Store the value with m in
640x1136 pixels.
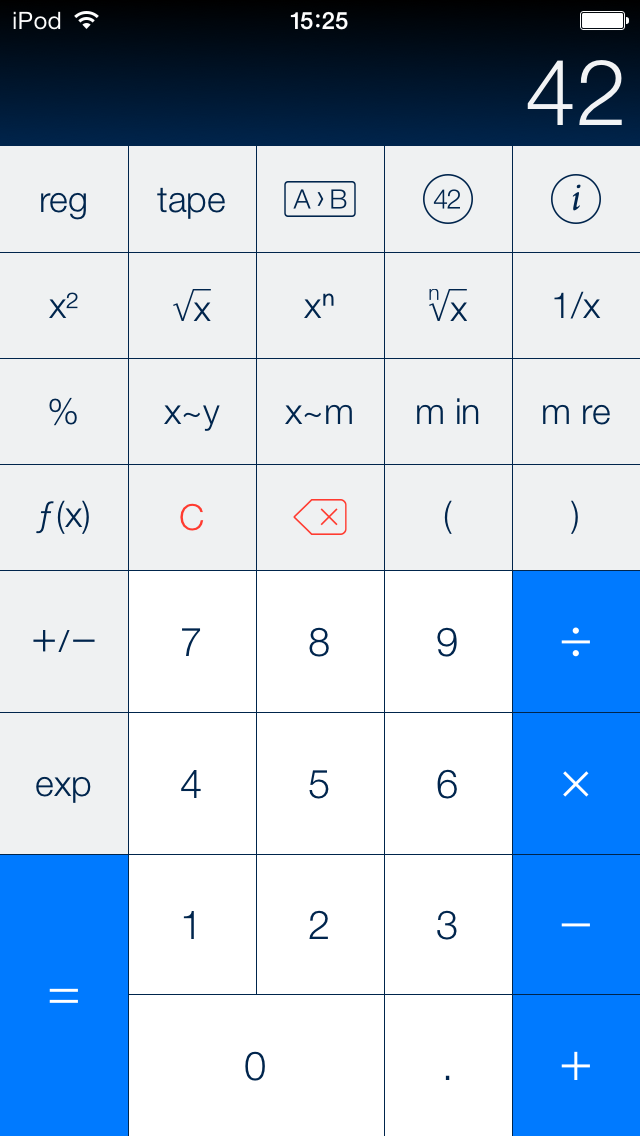click(x=448, y=412)
